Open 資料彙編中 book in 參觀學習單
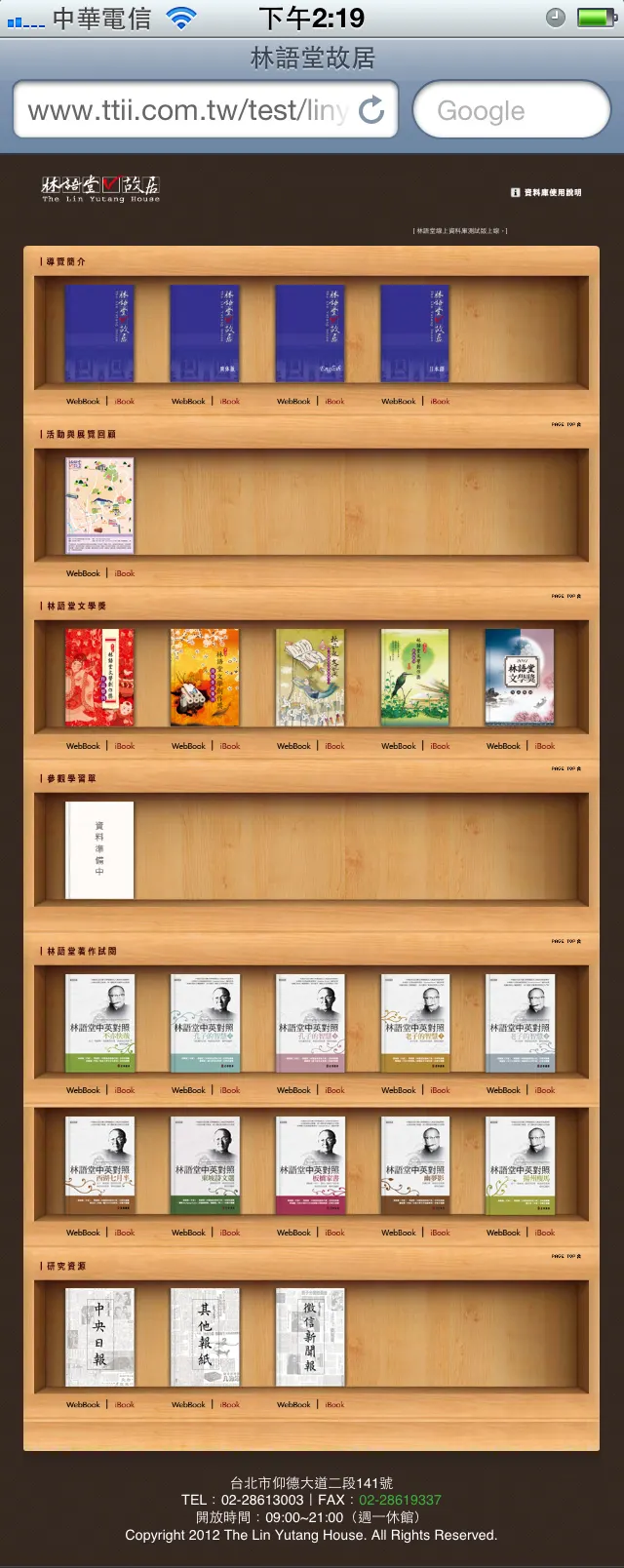The image size is (624, 1568). click(99, 849)
